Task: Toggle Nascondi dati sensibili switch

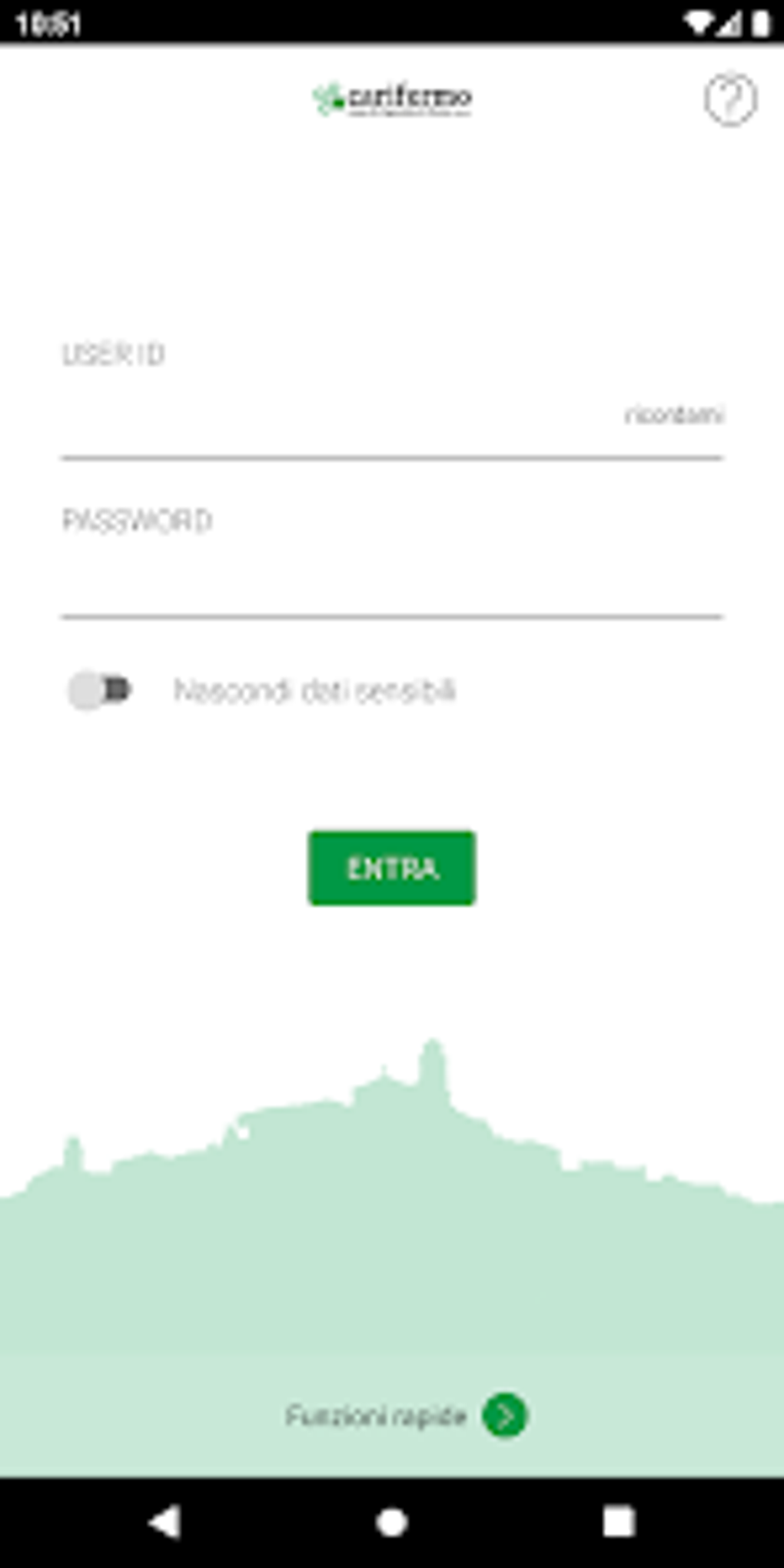Action: point(100,689)
